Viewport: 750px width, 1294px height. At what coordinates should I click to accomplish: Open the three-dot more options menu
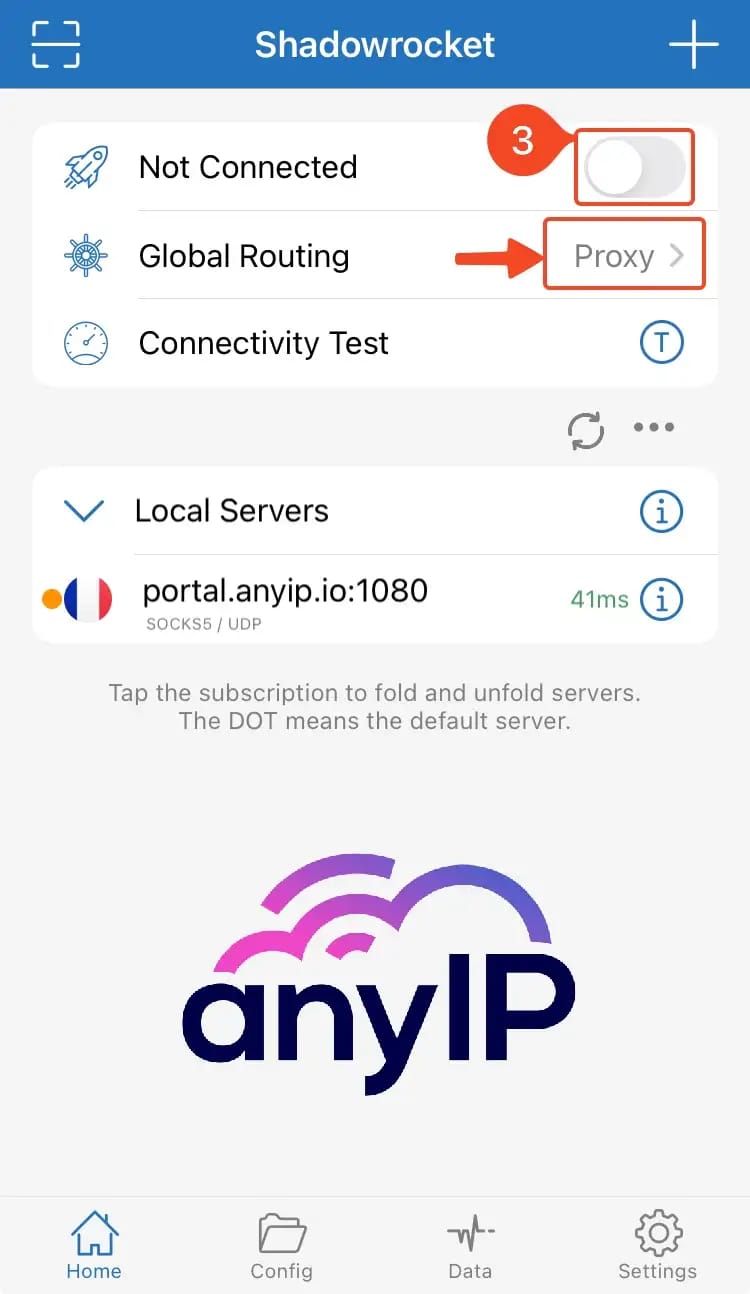point(653,427)
